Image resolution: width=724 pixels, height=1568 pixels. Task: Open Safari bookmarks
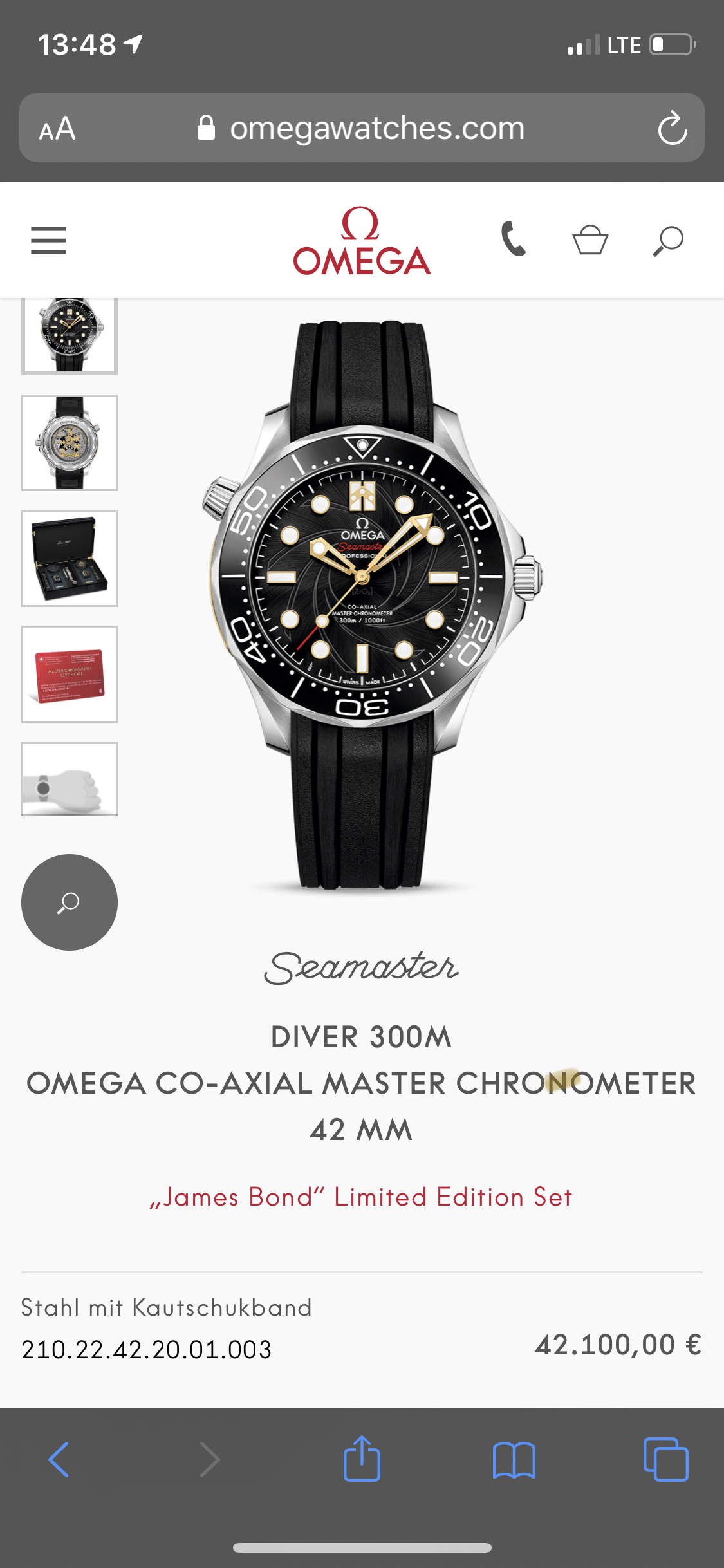pos(514,1459)
